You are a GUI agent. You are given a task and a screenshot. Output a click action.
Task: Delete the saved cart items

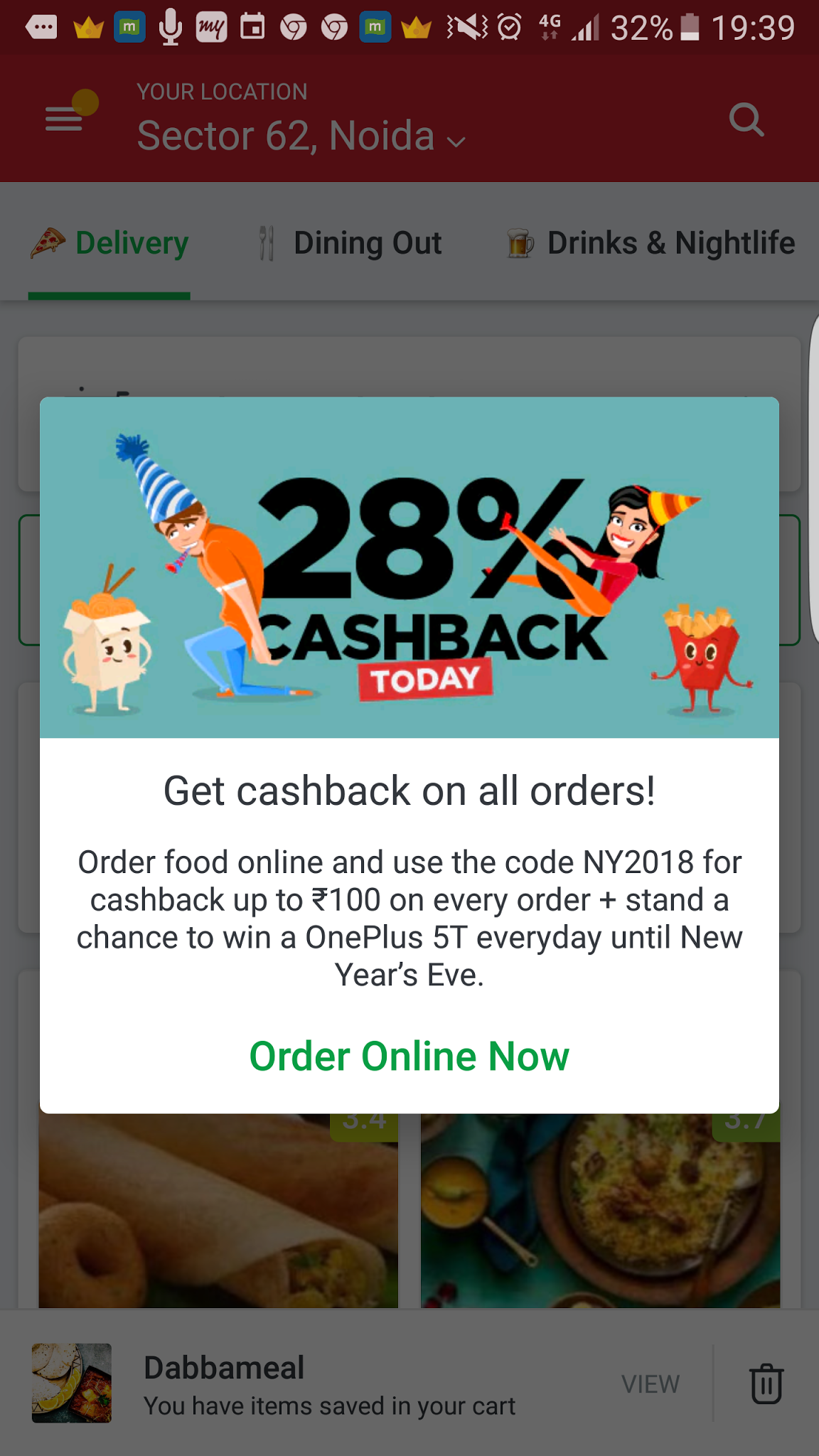coord(766,1383)
